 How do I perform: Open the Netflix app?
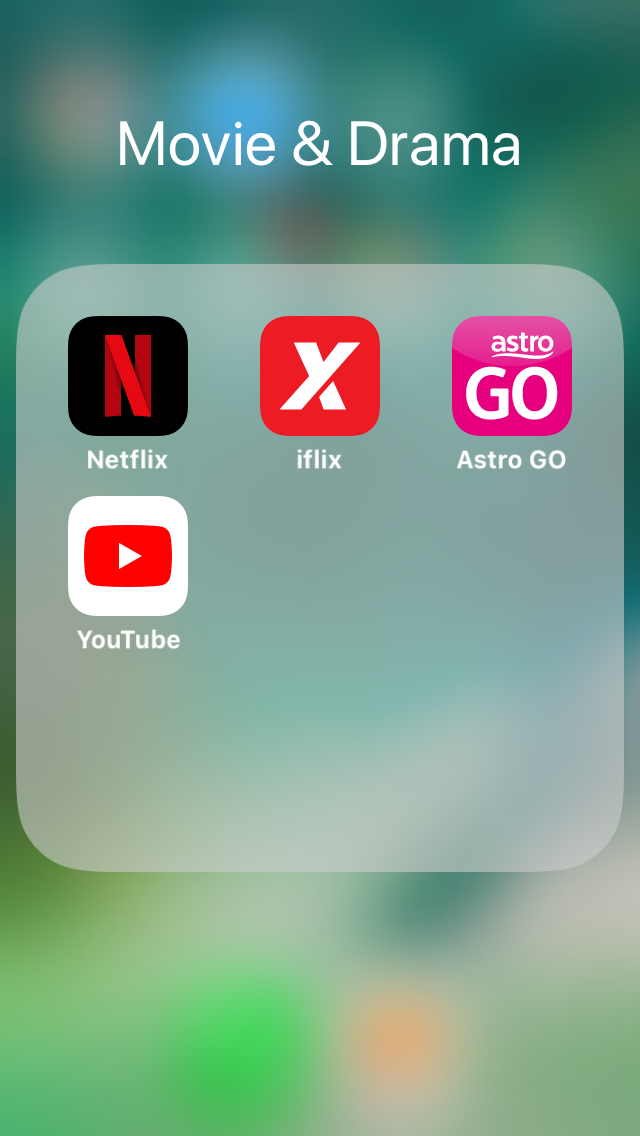click(x=128, y=376)
